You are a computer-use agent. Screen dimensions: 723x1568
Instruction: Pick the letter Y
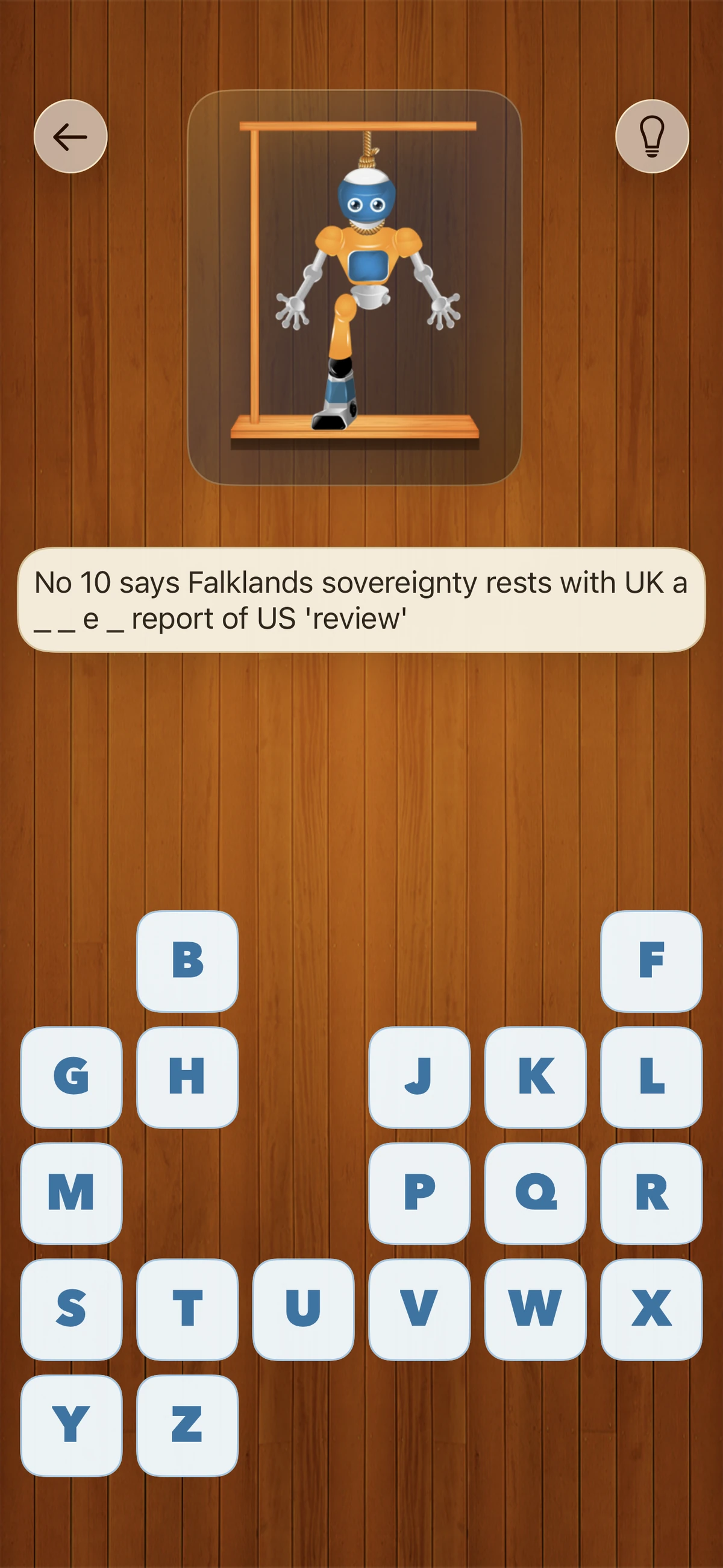71,1425
